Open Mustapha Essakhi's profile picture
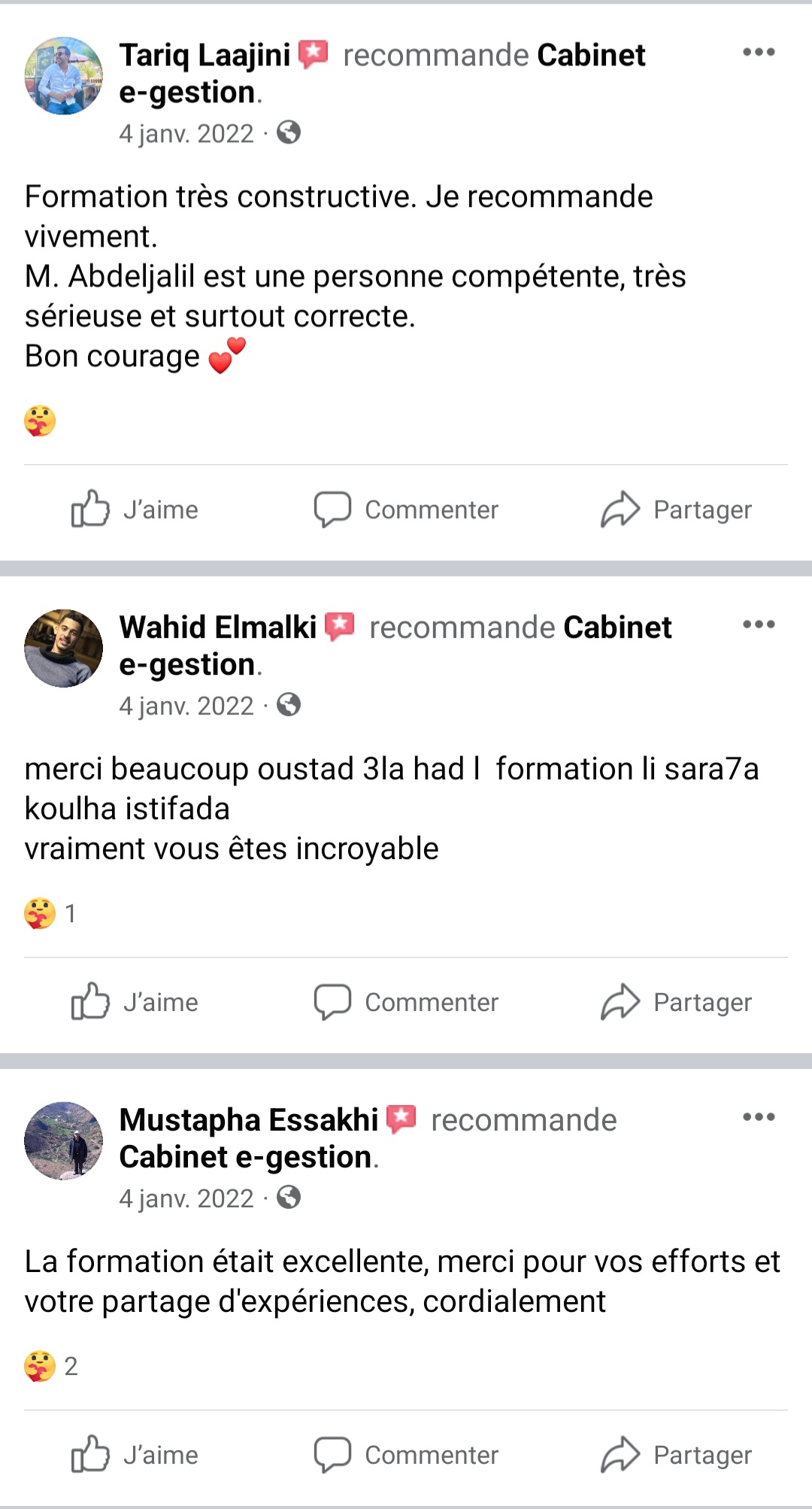The height and width of the screenshot is (1509, 812). [64, 1141]
